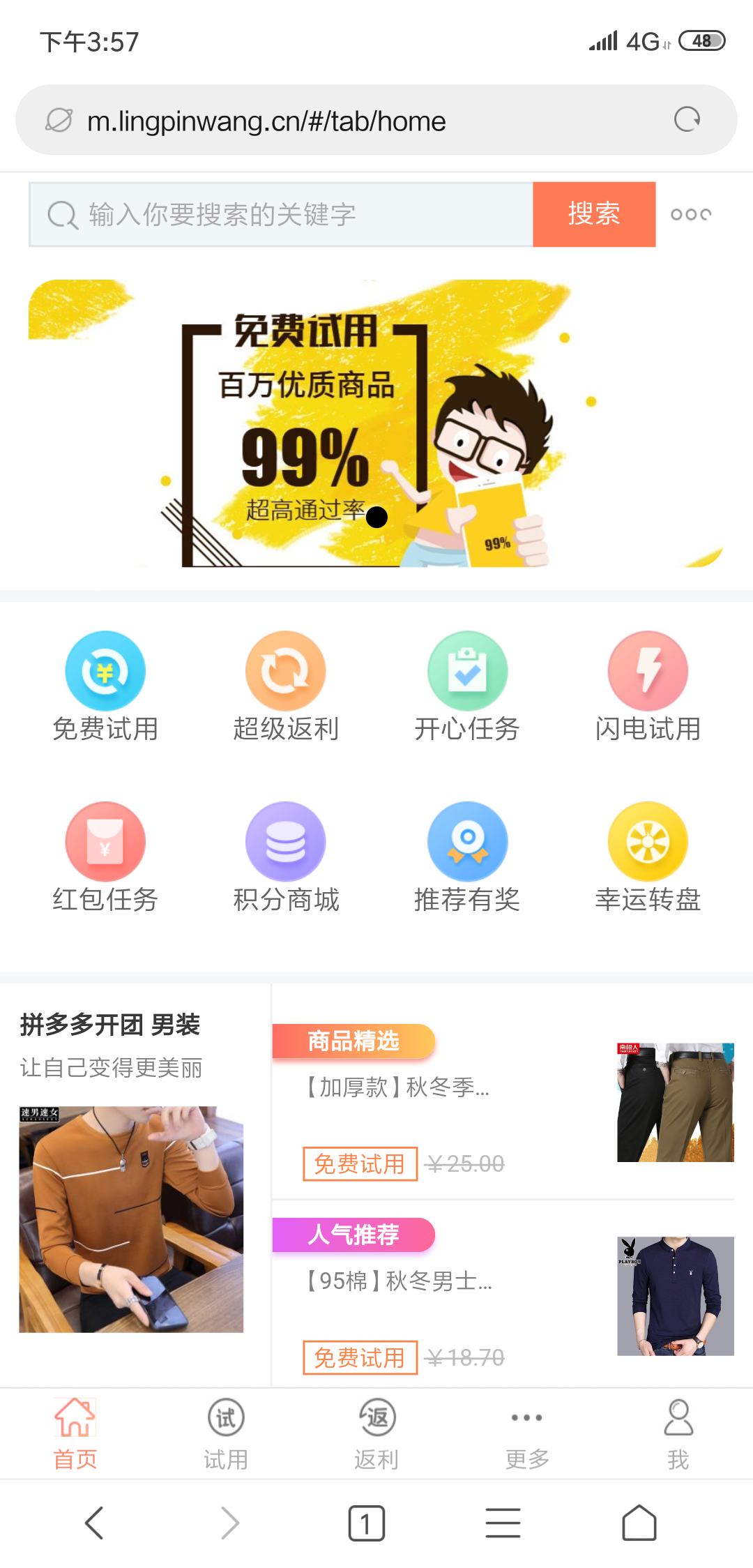
Task: Open 积分商城 points mall
Action: [286, 858]
